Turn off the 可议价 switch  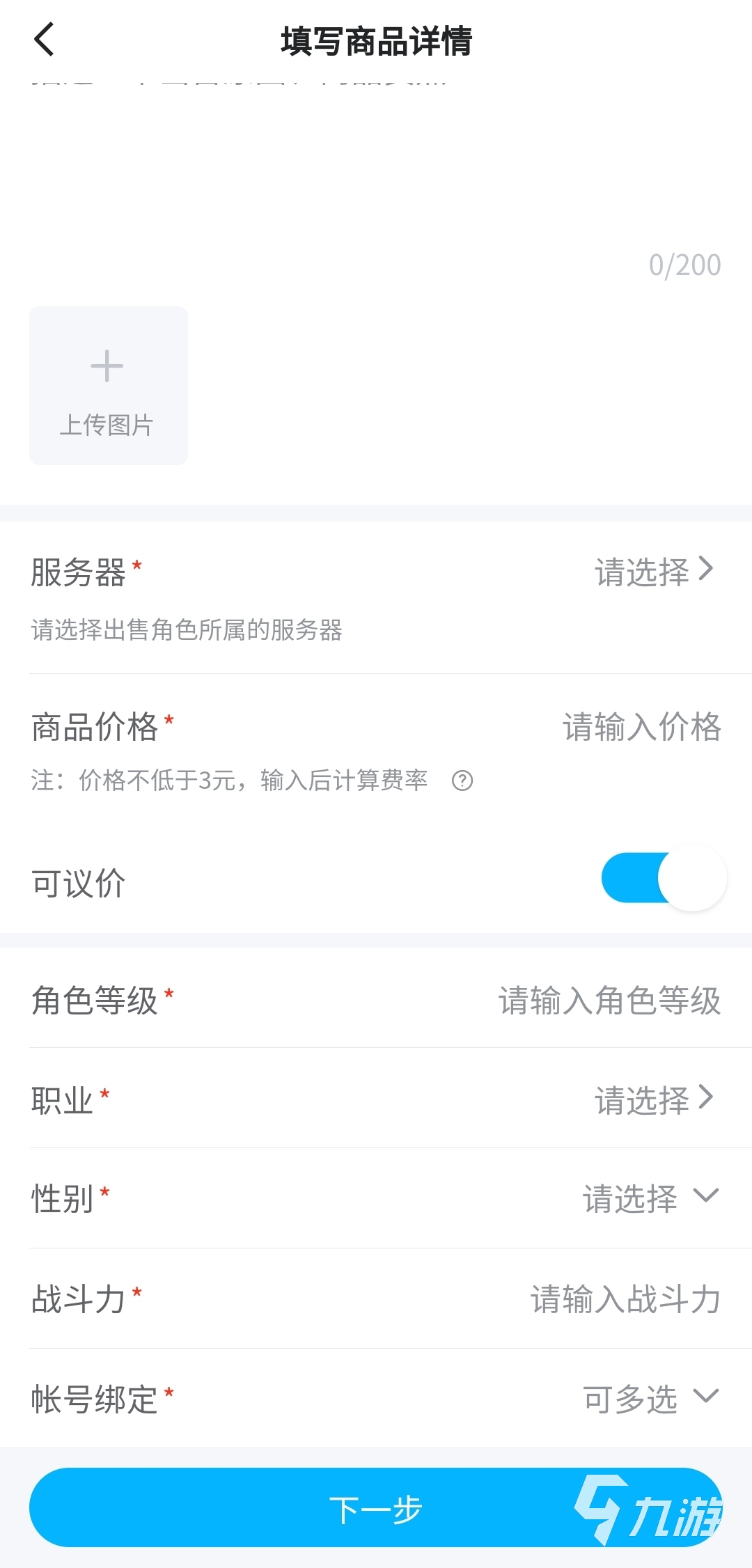(664, 878)
